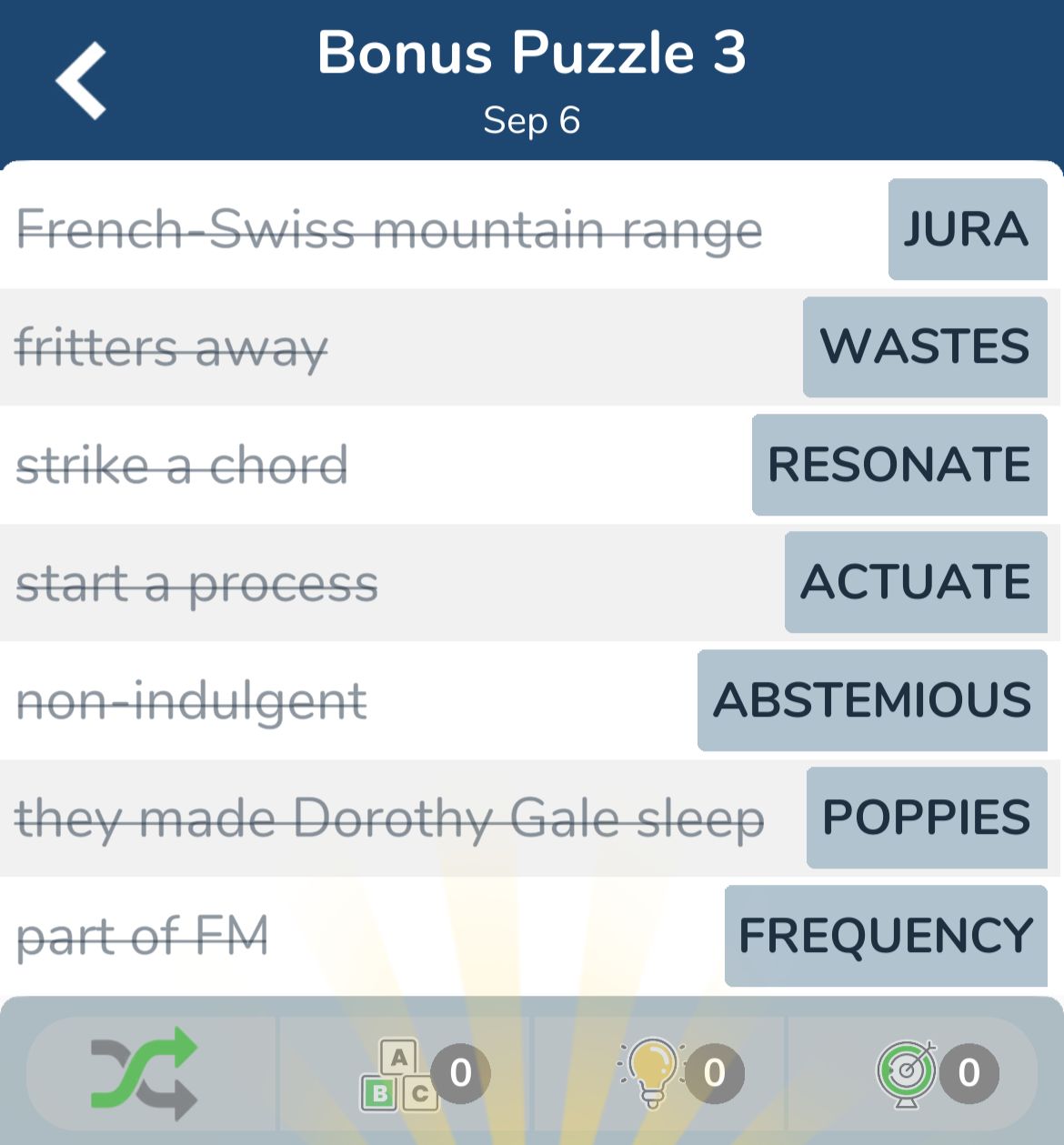Viewport: 1064px width, 1145px height.
Task: Go back using the top-left arrow
Action: [82, 81]
